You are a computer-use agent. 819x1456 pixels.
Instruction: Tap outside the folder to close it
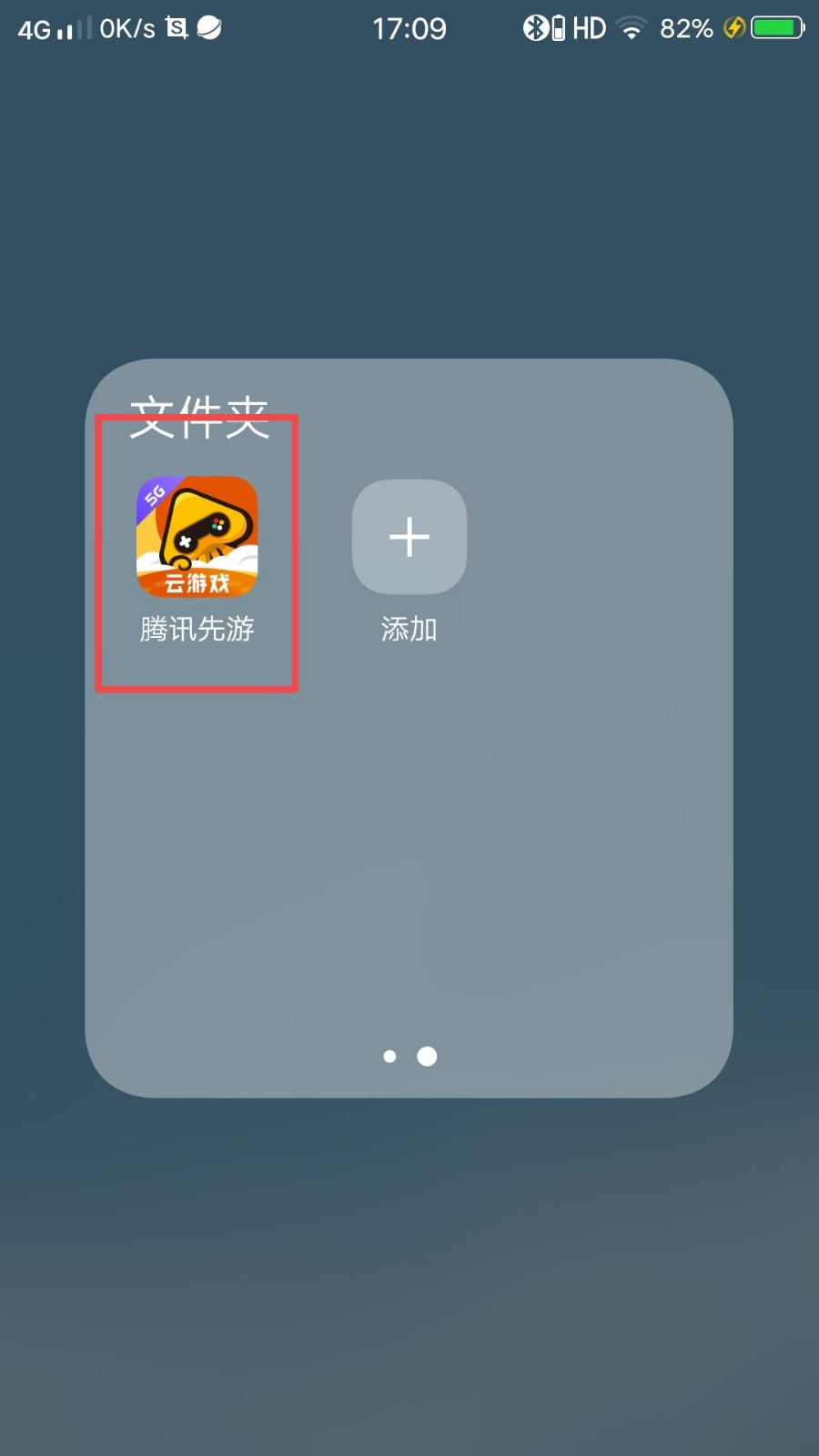click(409, 1292)
